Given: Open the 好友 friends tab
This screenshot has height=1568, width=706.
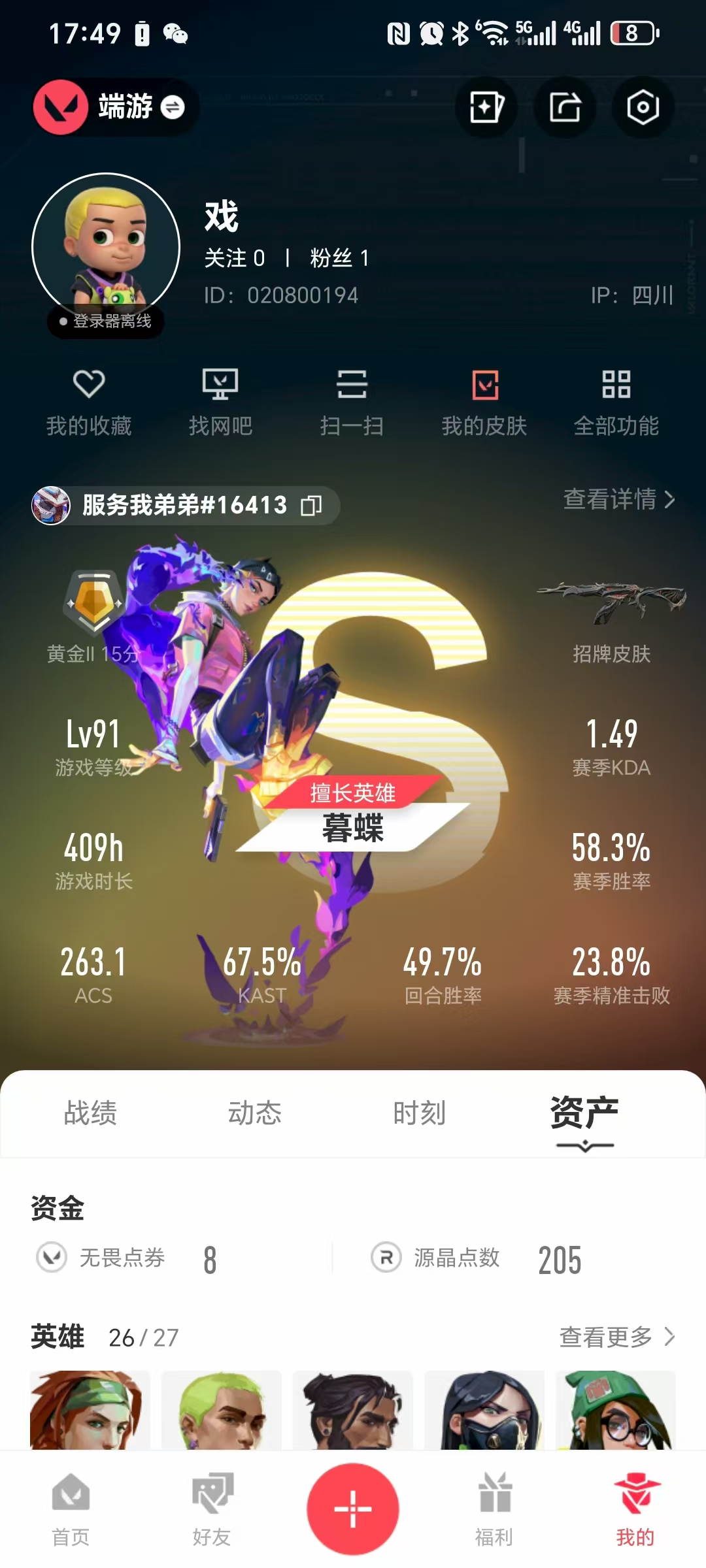Looking at the screenshot, I should tap(212, 1509).
